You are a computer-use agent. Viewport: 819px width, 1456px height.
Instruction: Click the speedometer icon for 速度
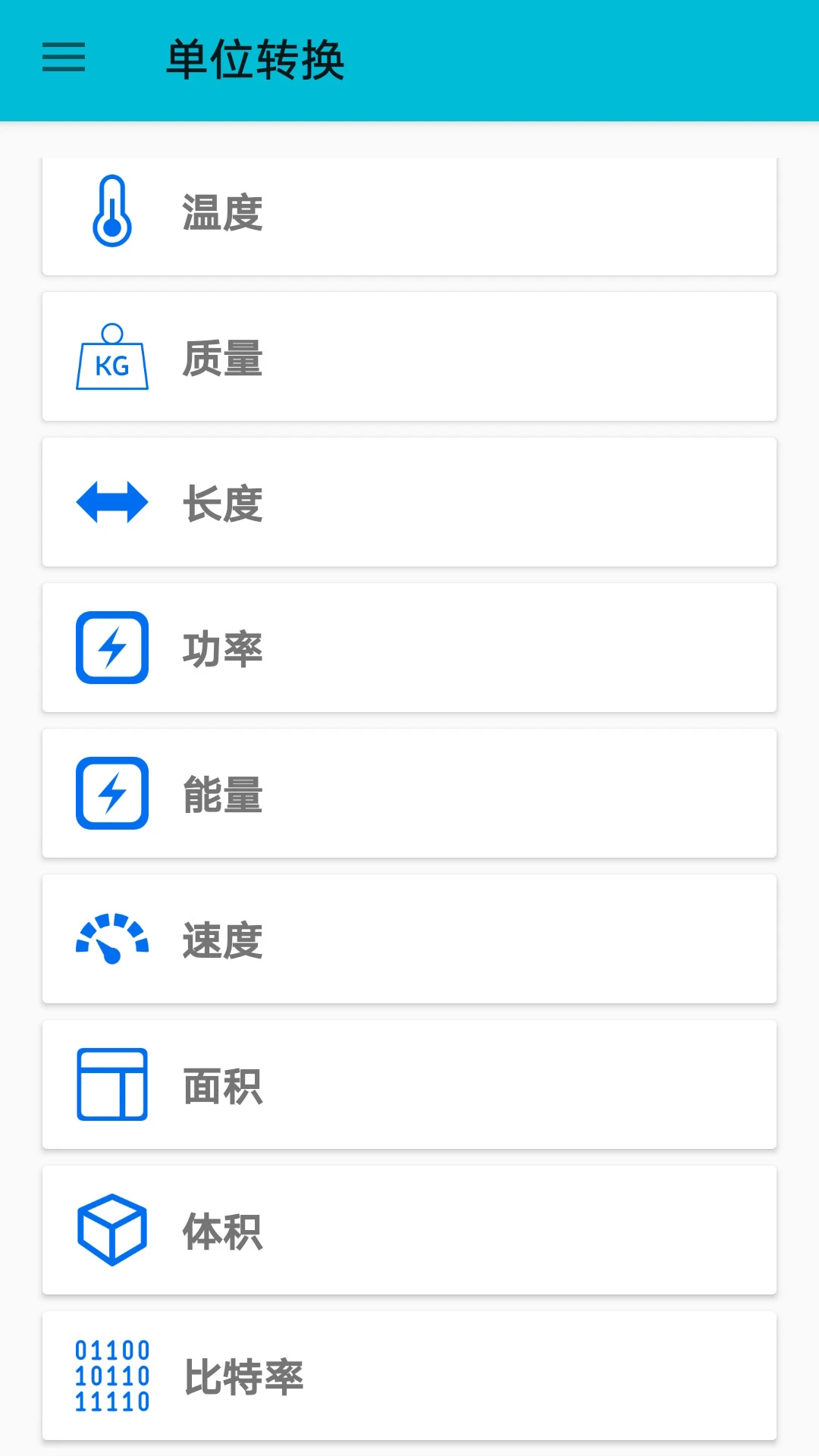[x=110, y=938]
